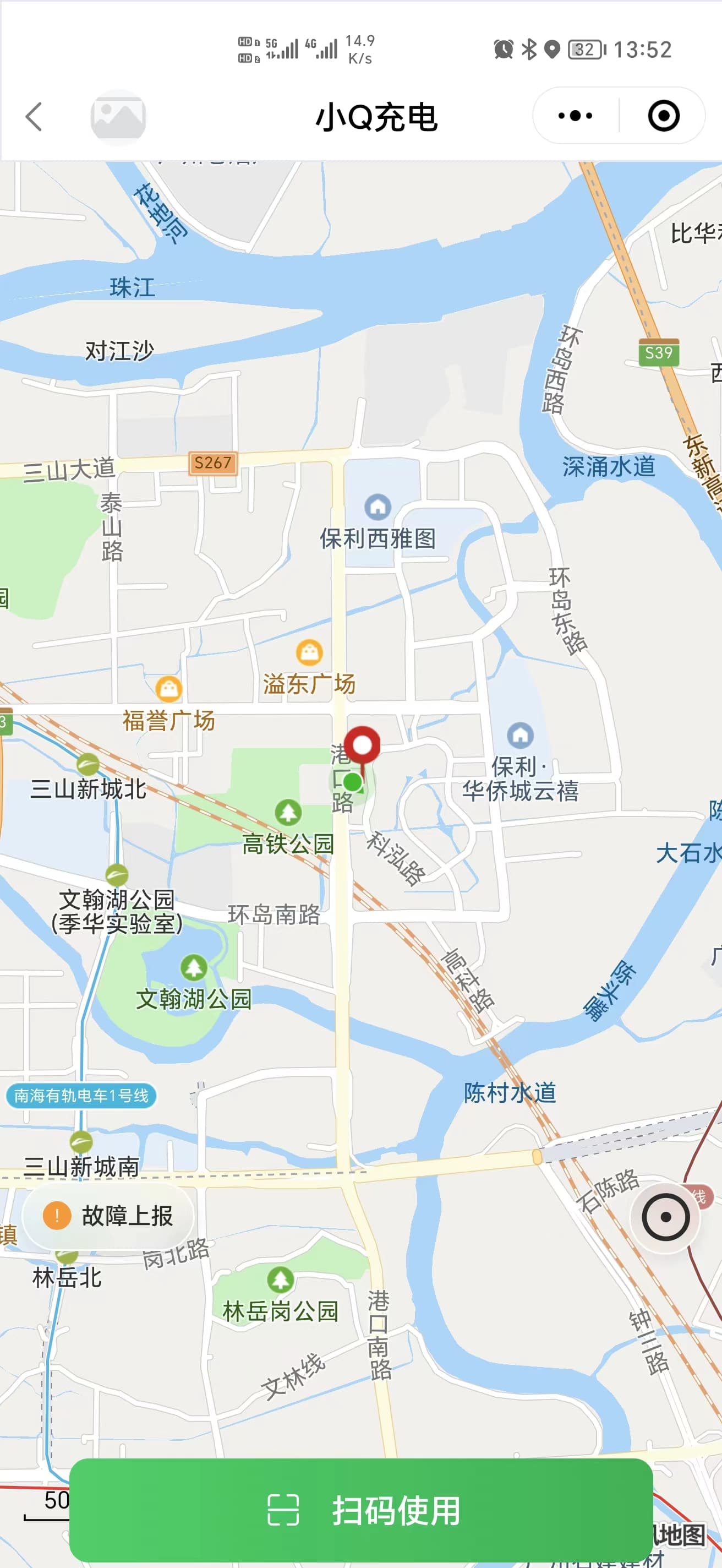Viewport: 722px width, 1568px height.
Task: Recenter the map on my location
Action: point(665,1217)
